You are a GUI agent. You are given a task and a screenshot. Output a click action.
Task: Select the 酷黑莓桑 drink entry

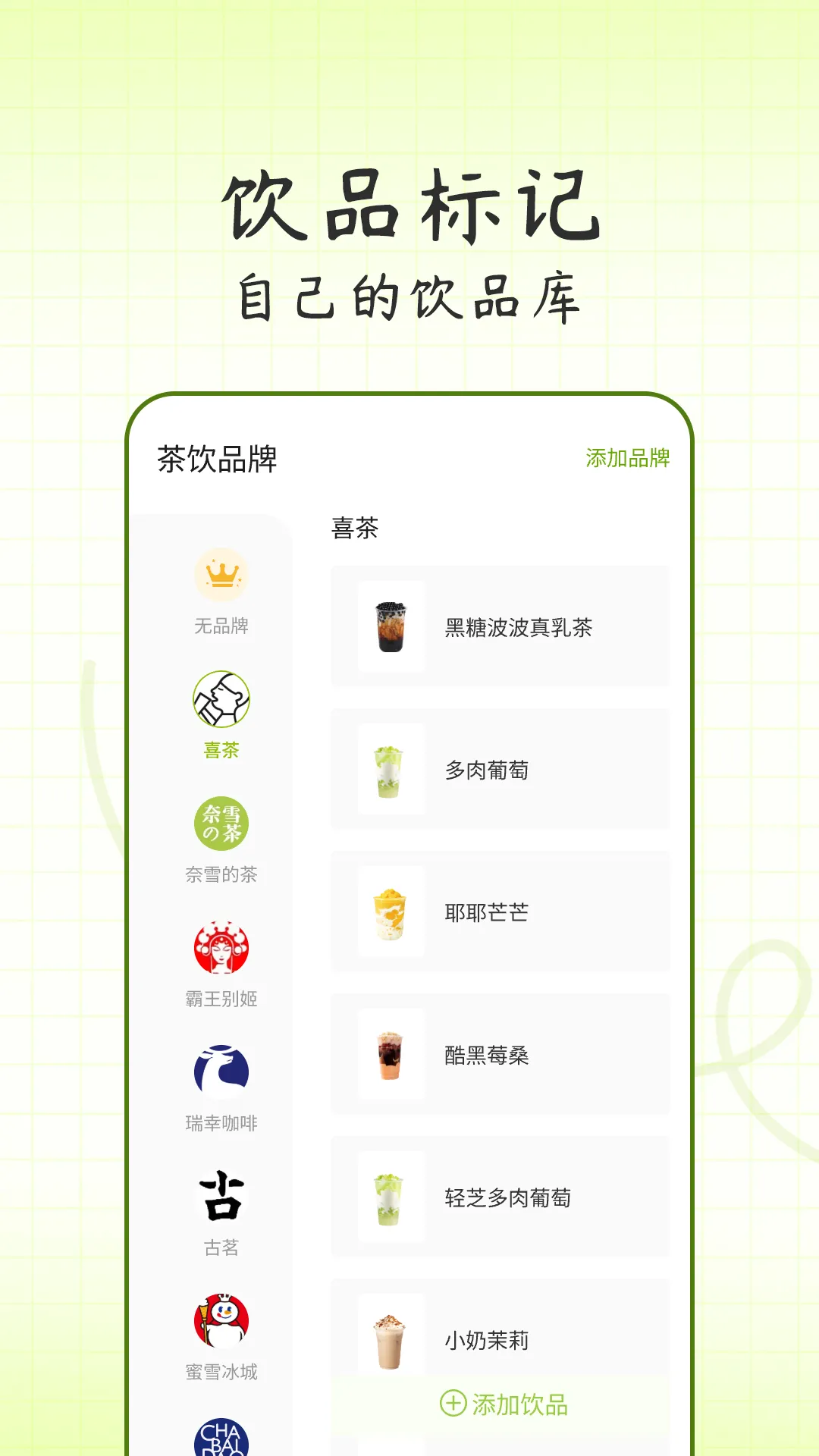pyautogui.click(x=390, y=1056)
